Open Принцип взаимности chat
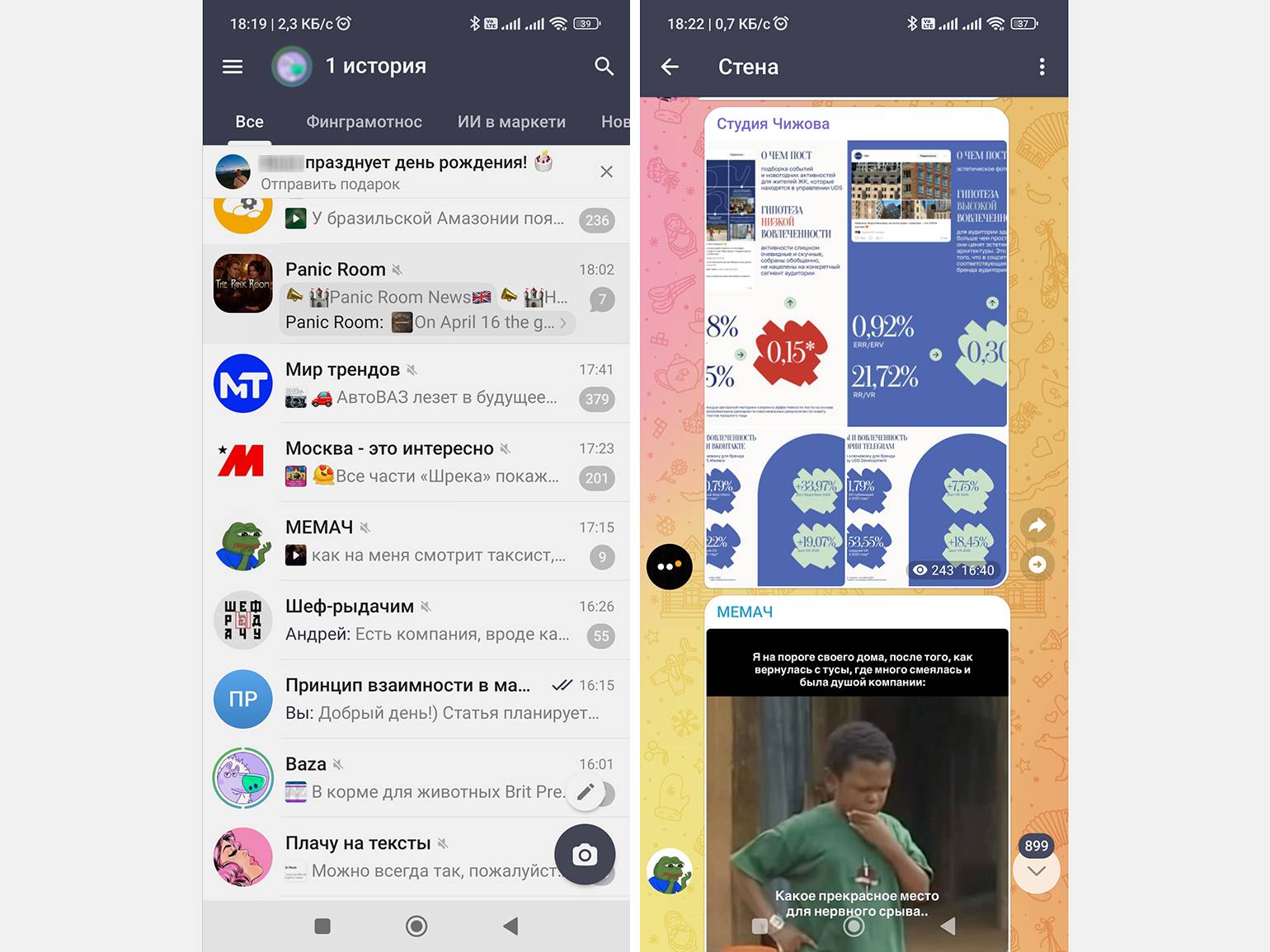1270x952 pixels. [416, 699]
